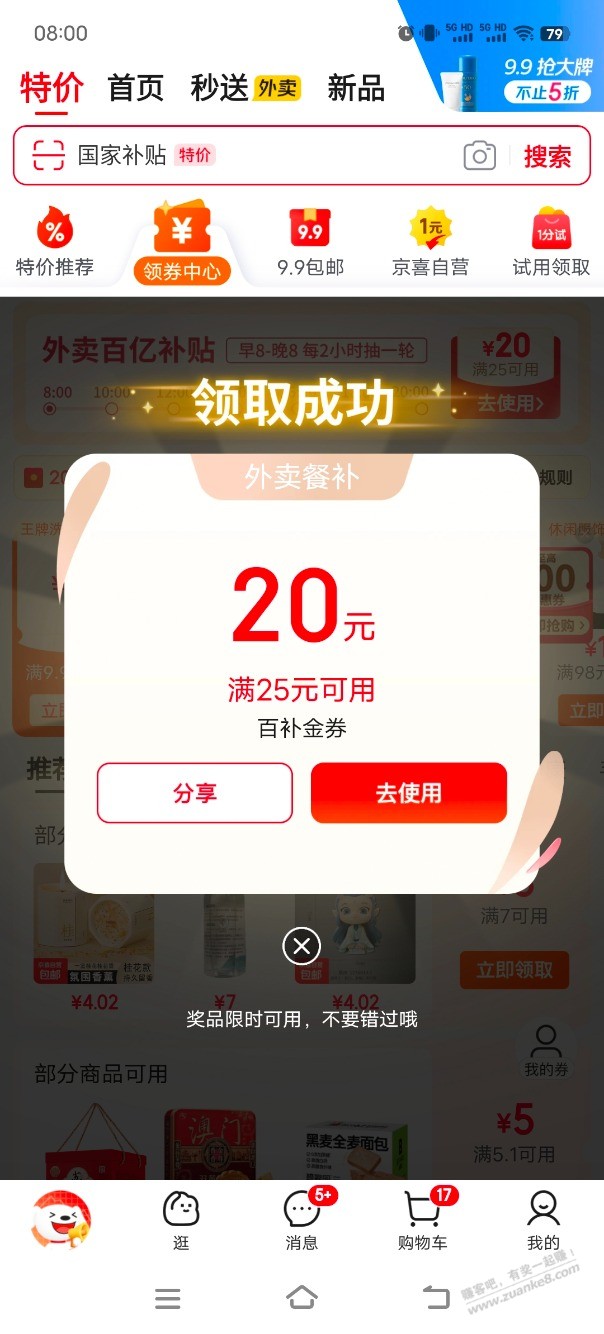Viewport: 604px width, 1334px height.
Task: Tap the red 搜索 button
Action: [547, 156]
